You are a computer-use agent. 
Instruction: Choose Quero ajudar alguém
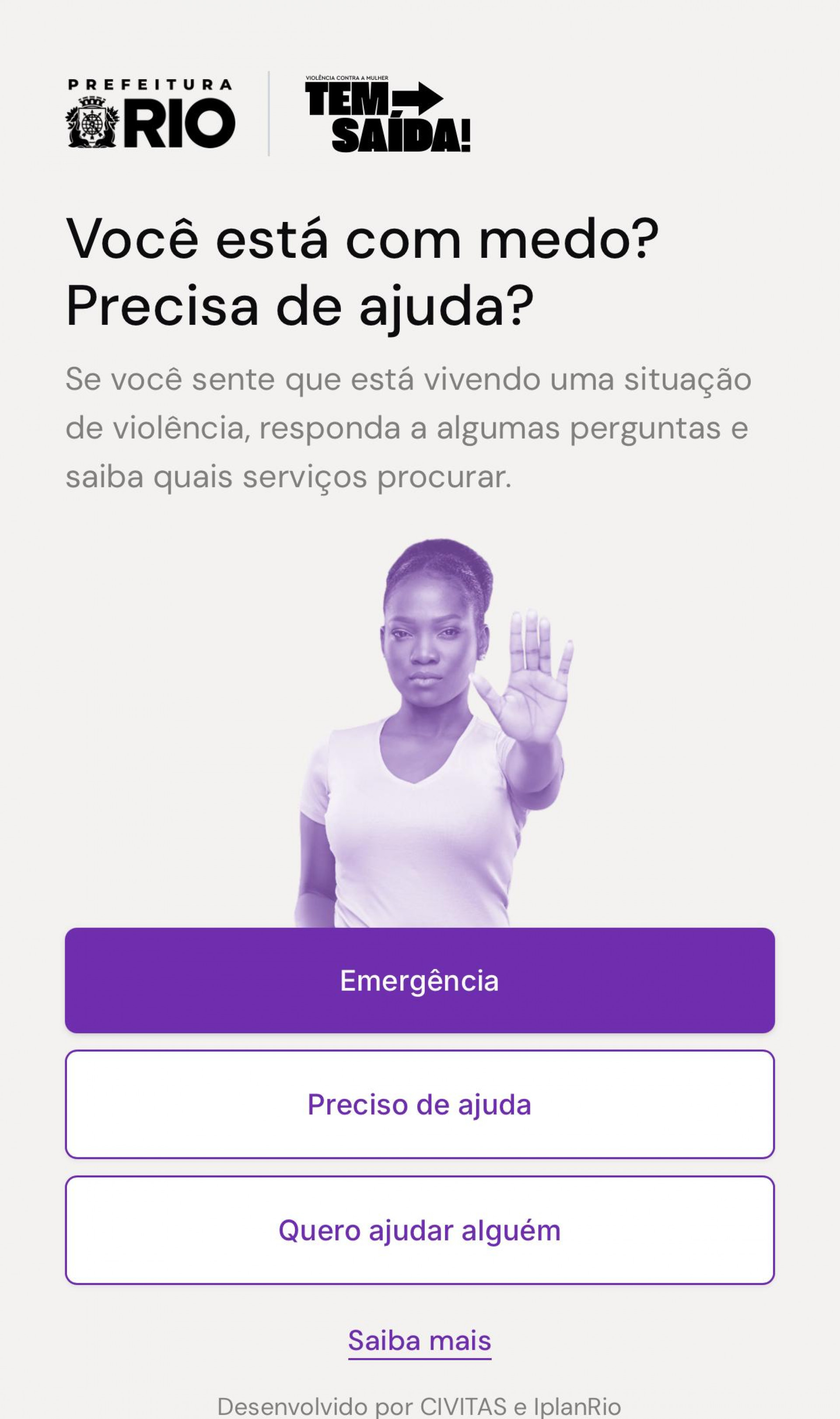tap(420, 1230)
